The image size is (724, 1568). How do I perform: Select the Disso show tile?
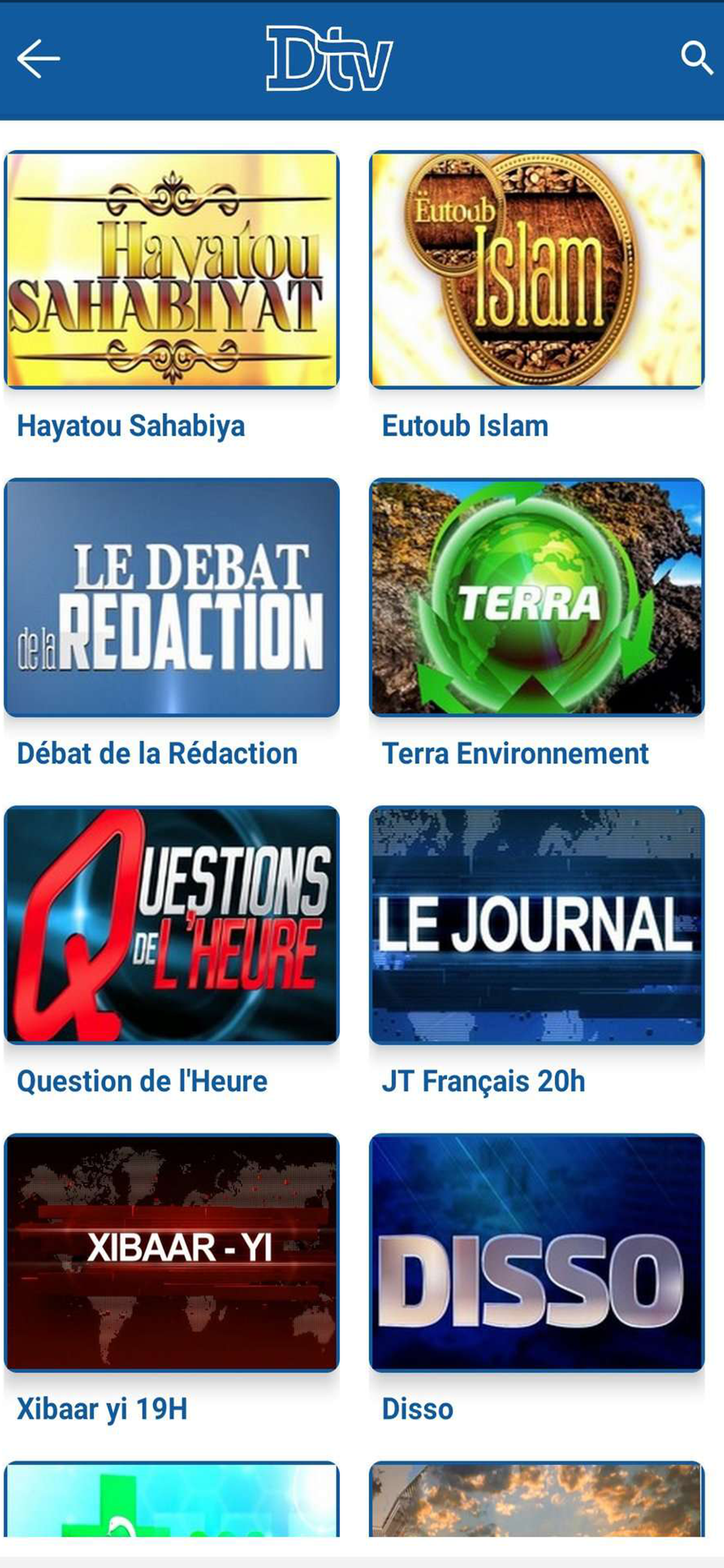pos(537,1252)
